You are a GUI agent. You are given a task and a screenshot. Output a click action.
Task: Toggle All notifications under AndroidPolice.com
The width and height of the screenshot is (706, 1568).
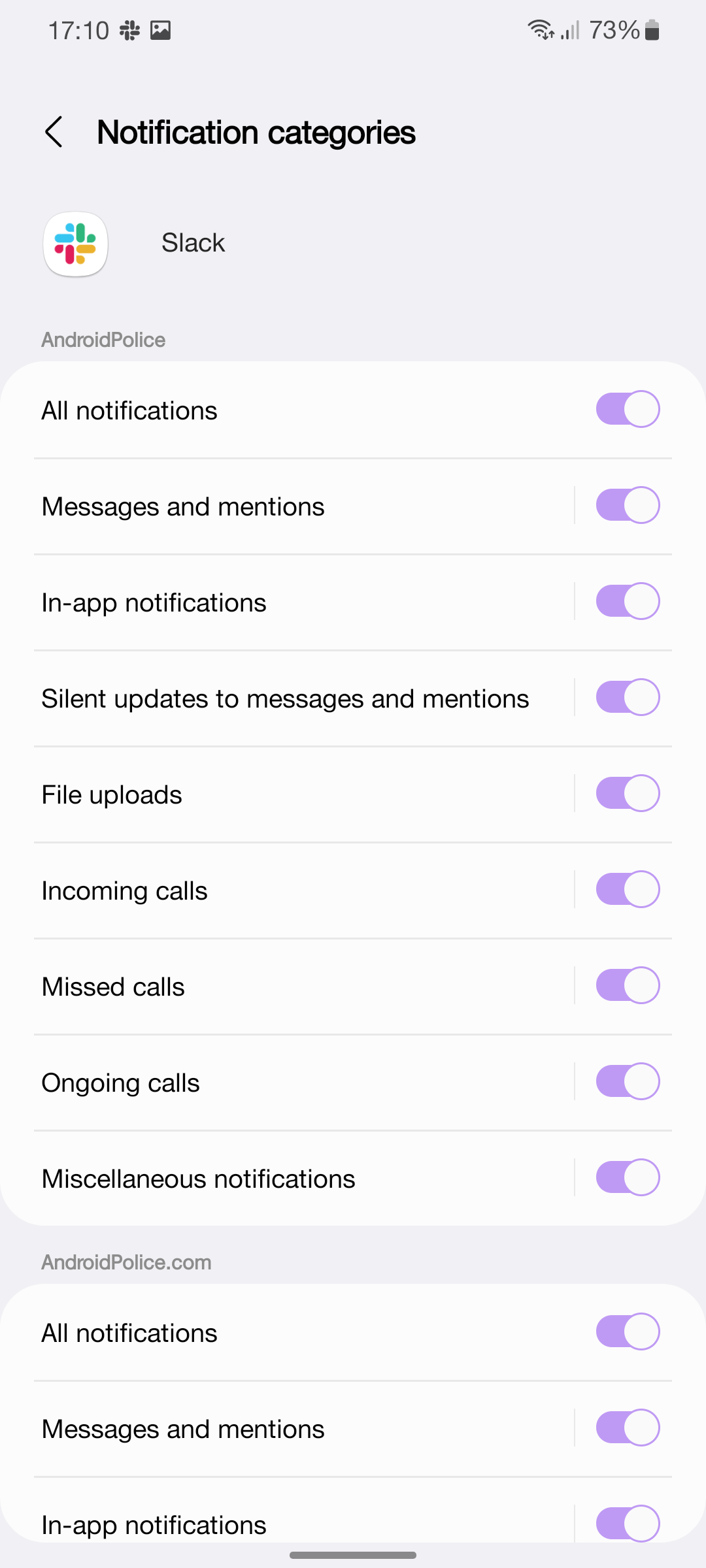pos(628,1331)
